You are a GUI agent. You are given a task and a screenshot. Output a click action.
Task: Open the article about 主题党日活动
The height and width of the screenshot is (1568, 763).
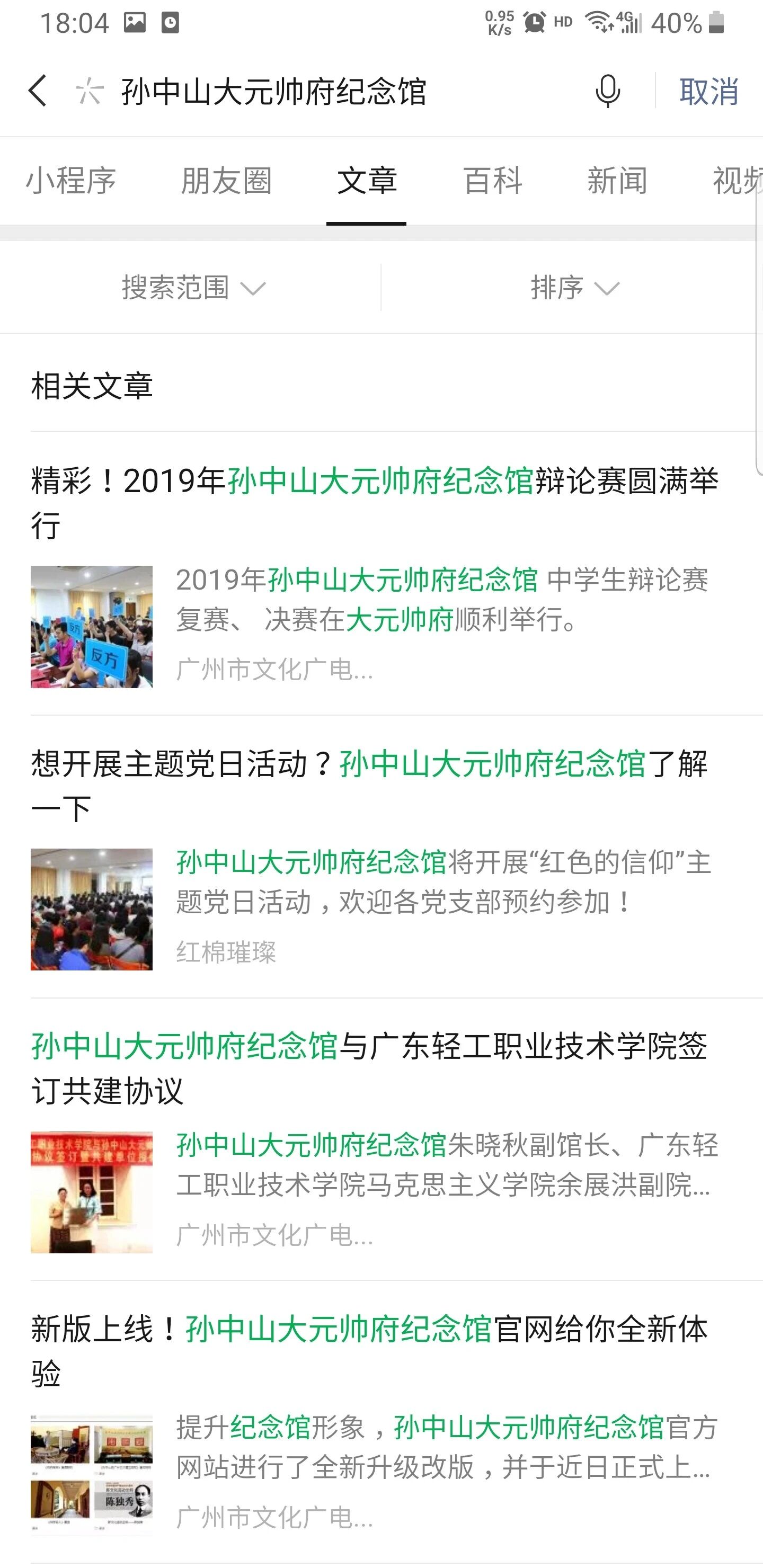tap(381, 857)
